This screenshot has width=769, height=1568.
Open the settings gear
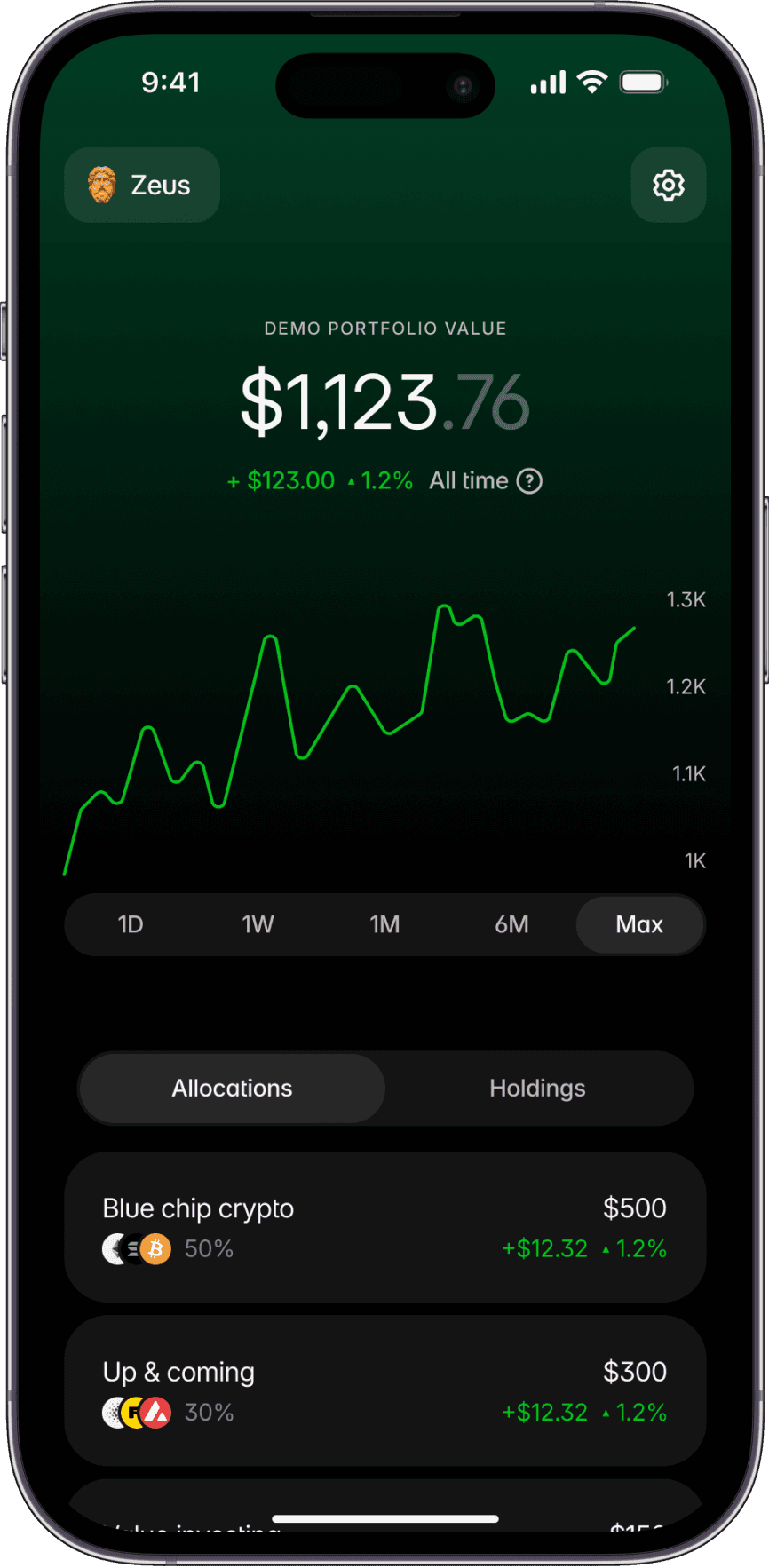click(x=668, y=185)
